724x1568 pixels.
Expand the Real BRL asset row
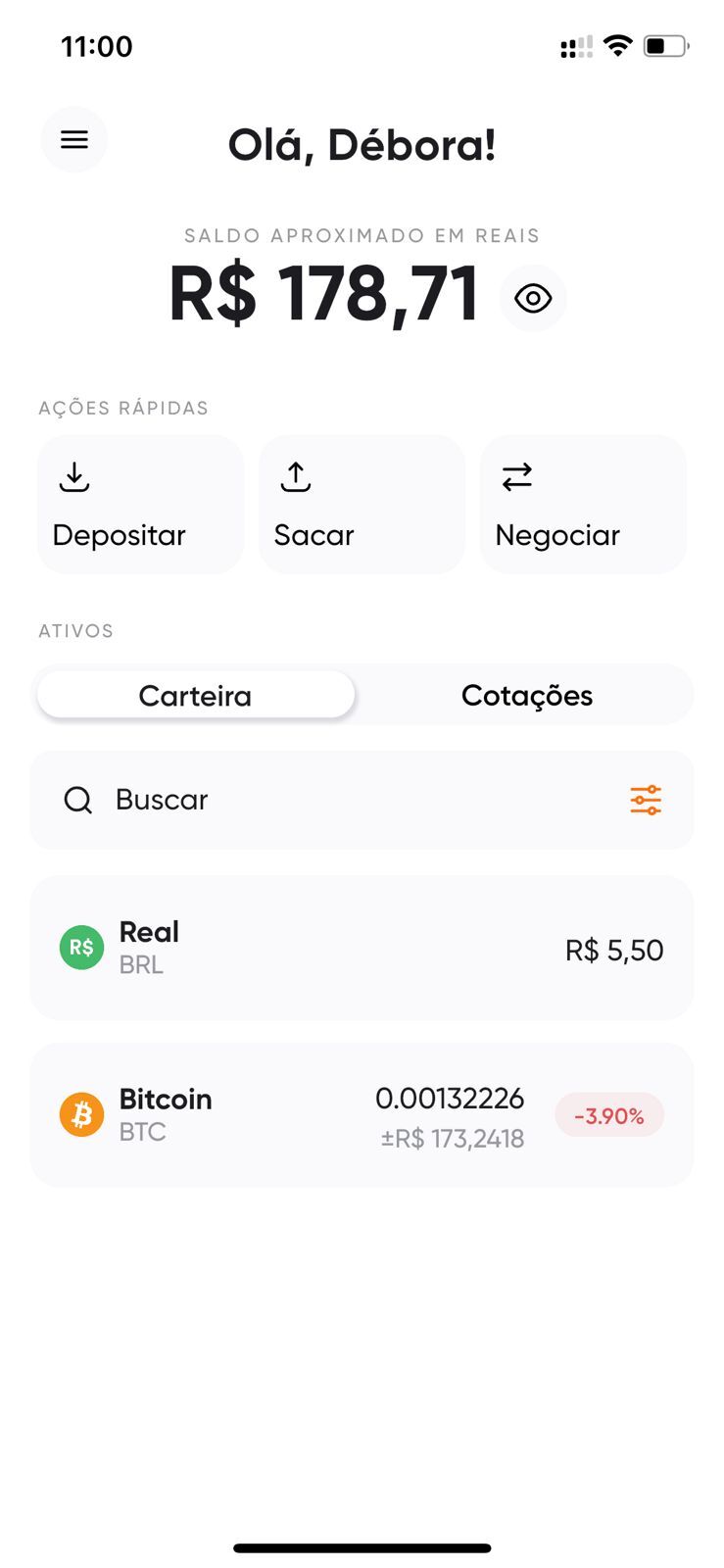click(x=362, y=948)
